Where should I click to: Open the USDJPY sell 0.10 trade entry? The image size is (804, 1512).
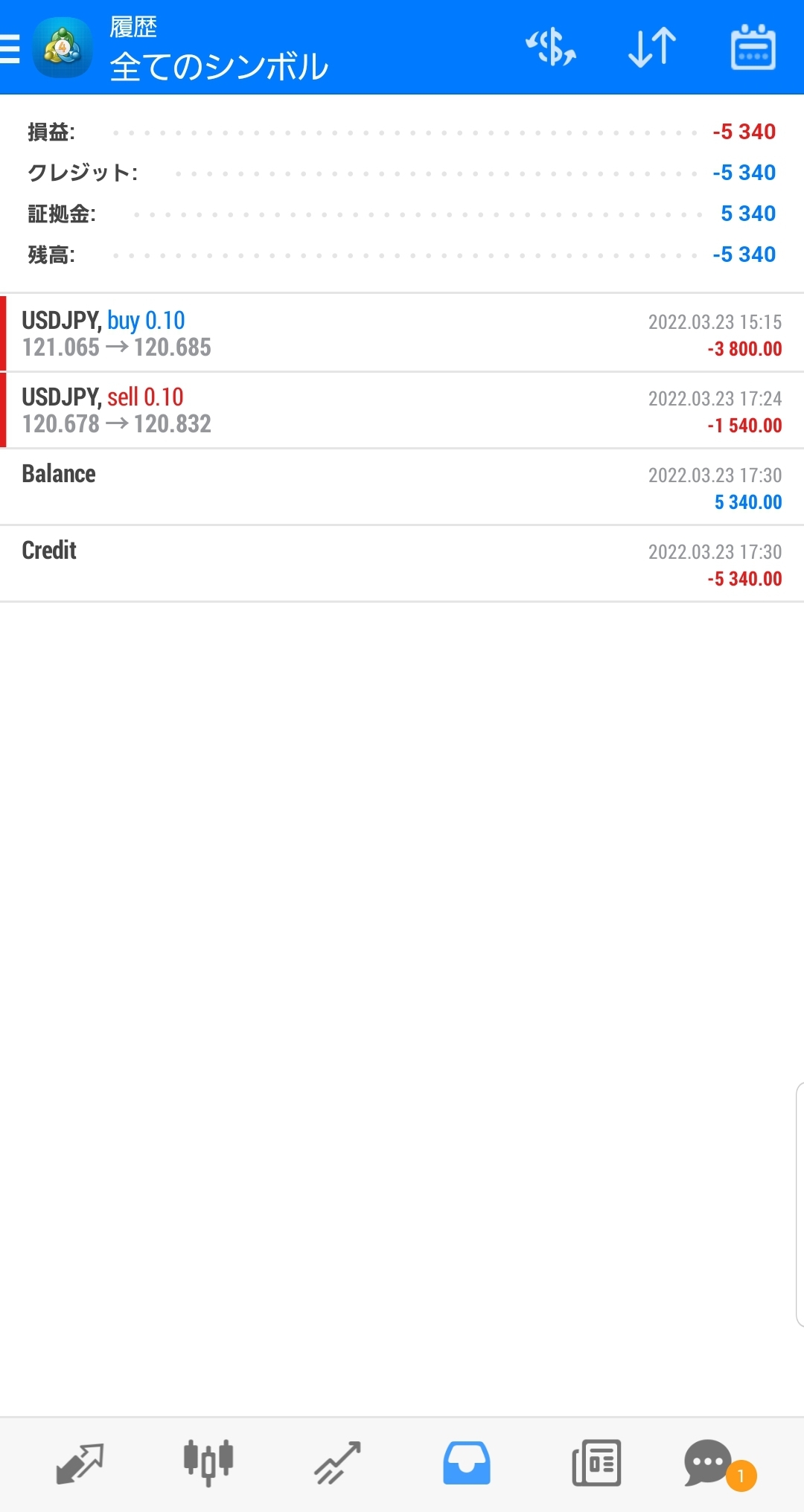[x=402, y=410]
